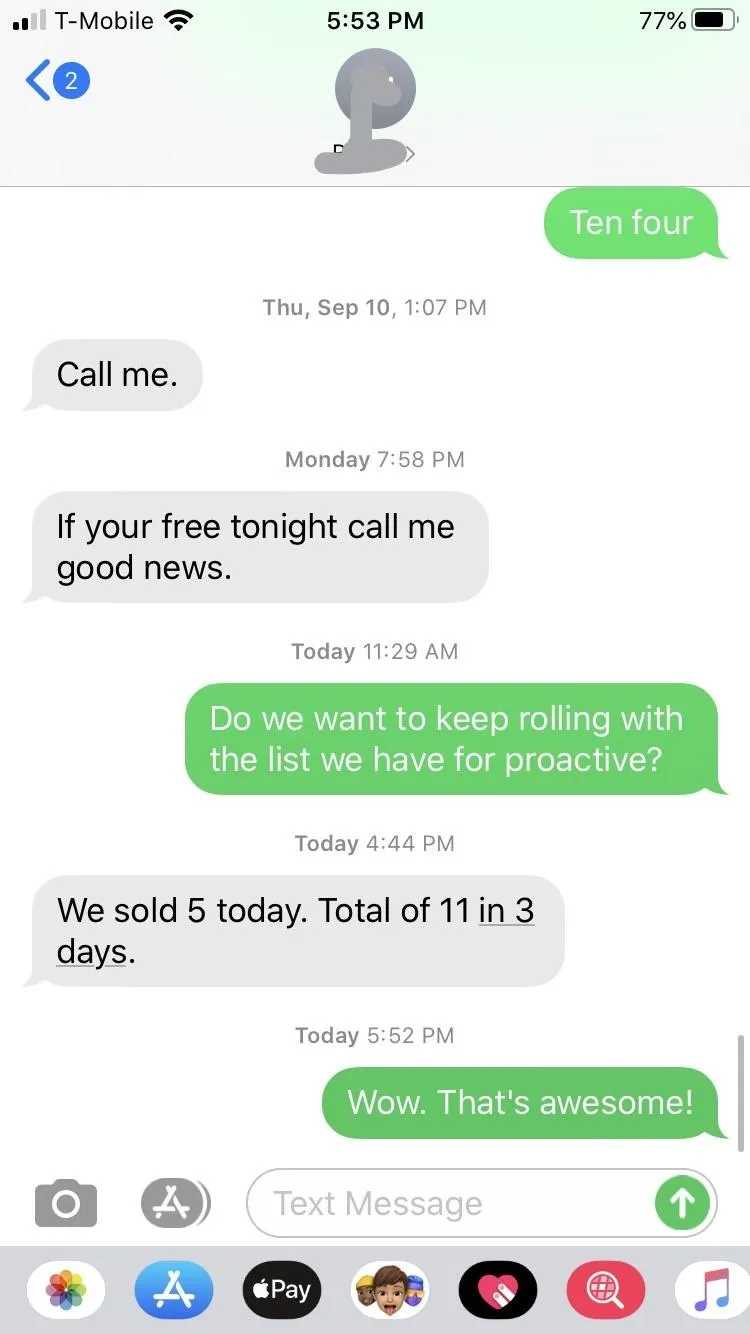
Task: Open the App Store iMessage app
Action: click(174, 1290)
